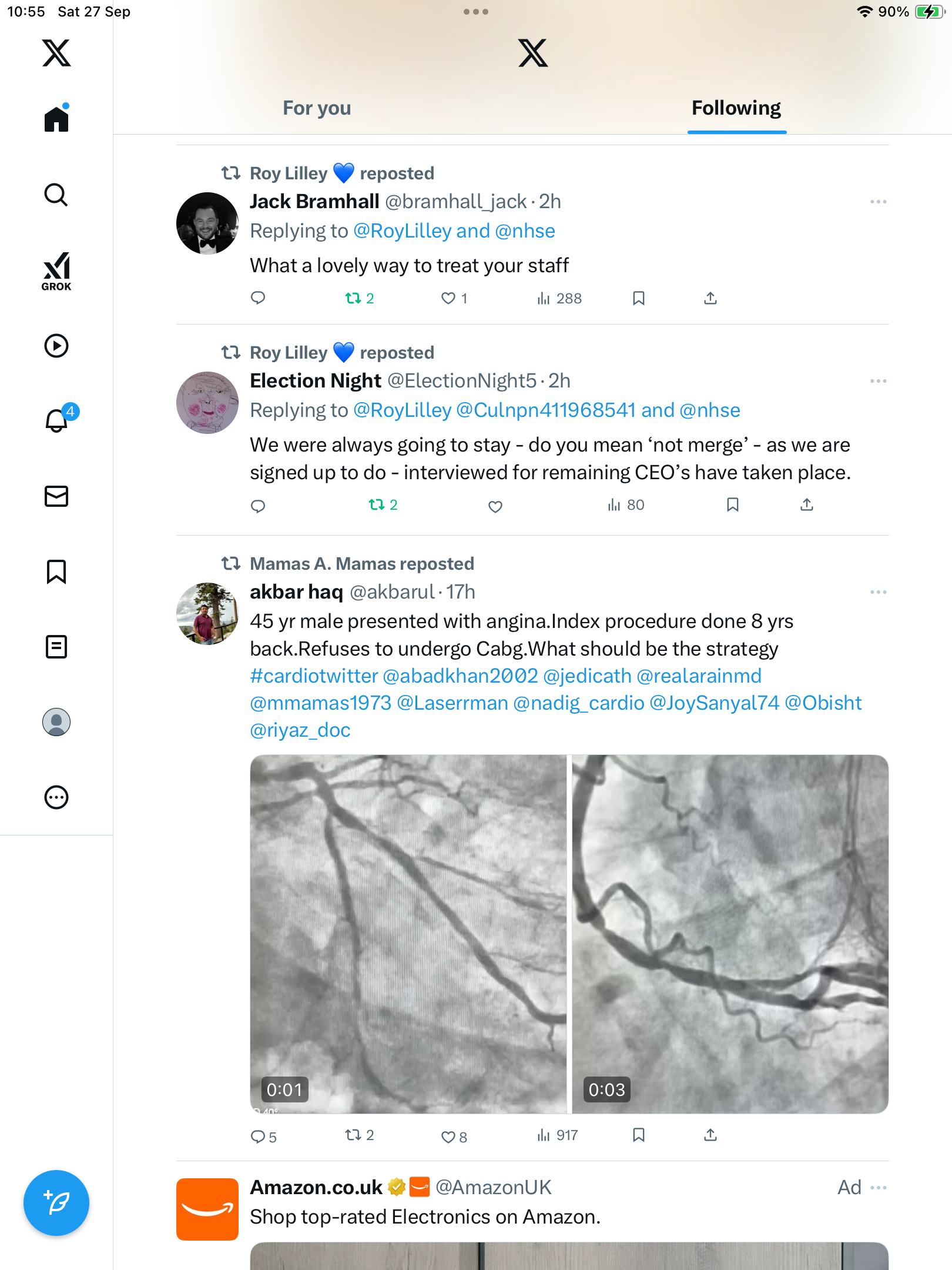Open Bookmarks in the sidebar
952x1270 pixels.
(56, 571)
